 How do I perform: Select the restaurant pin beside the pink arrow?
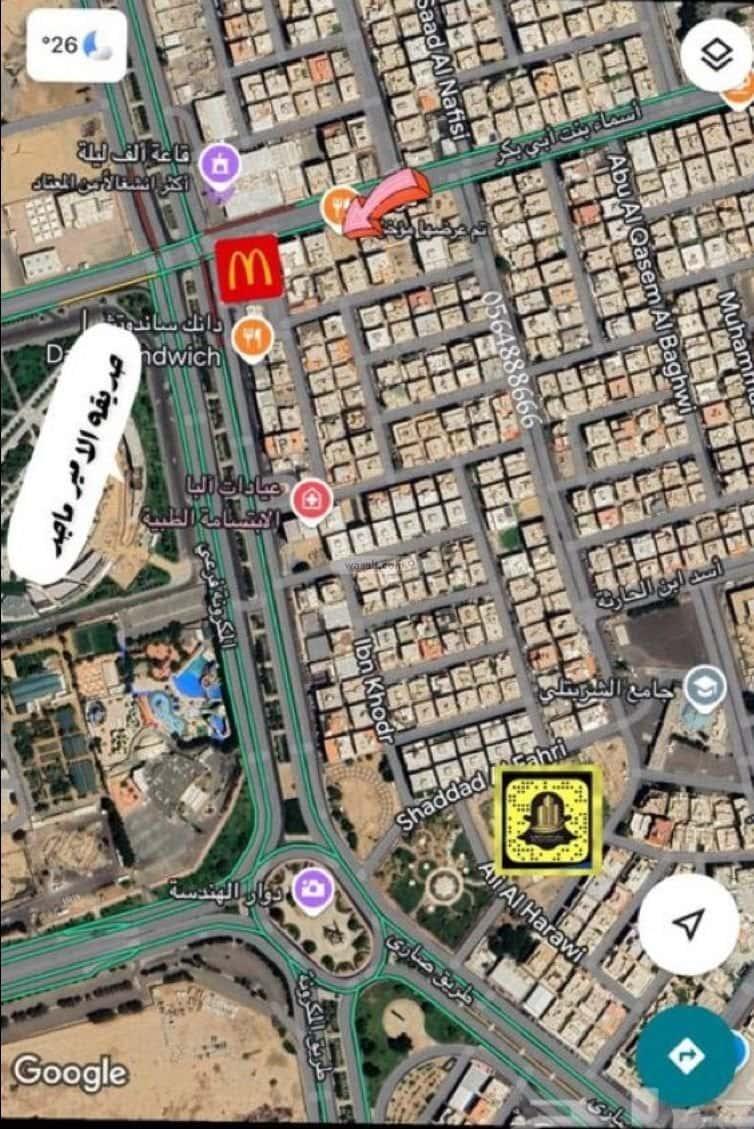point(340,204)
